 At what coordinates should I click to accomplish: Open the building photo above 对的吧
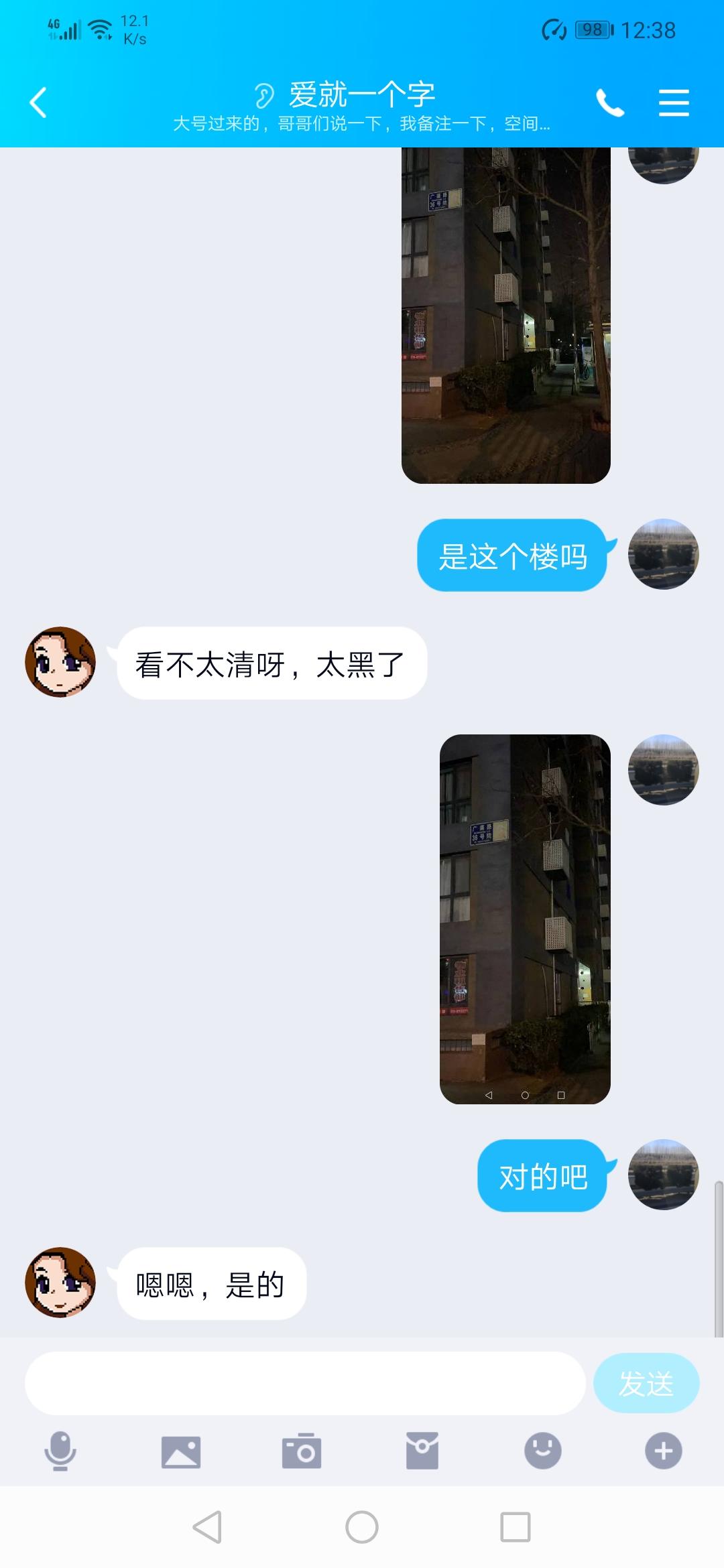point(525,919)
